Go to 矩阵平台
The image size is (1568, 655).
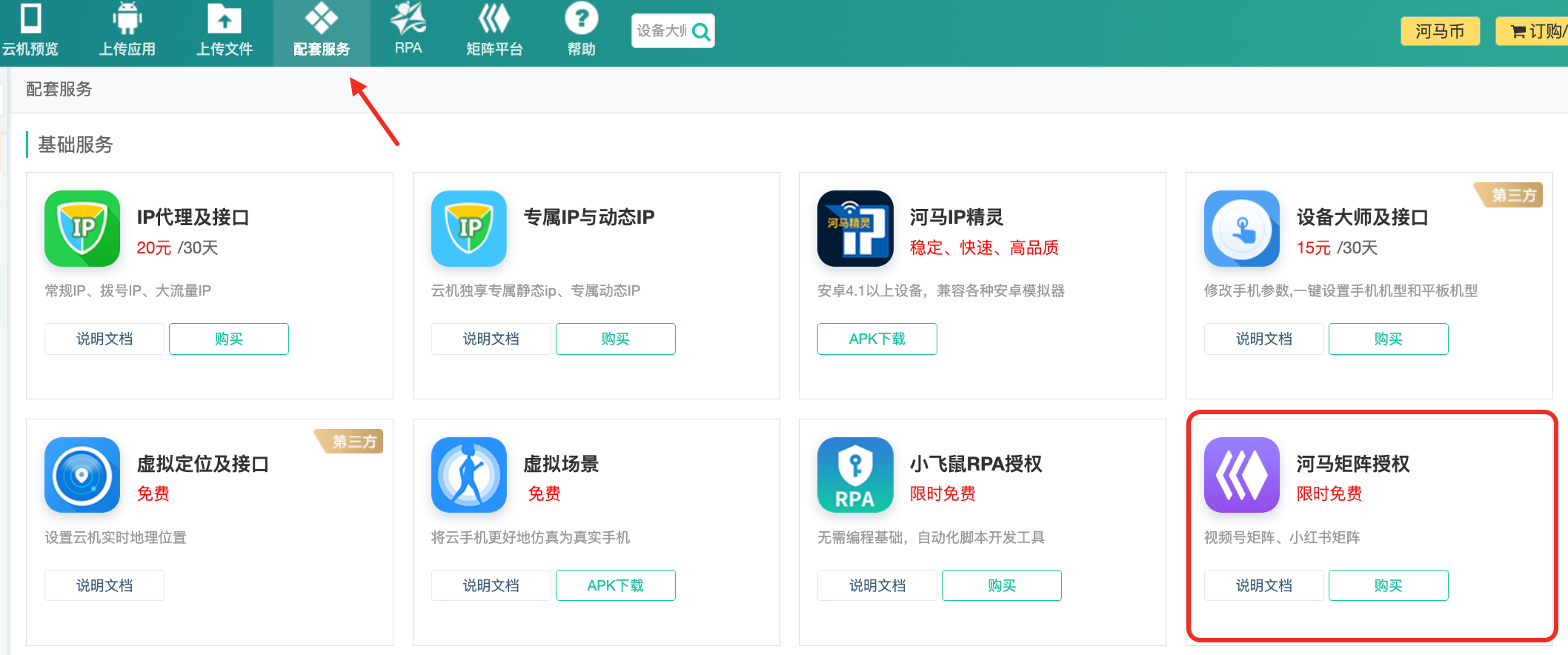pos(494,30)
